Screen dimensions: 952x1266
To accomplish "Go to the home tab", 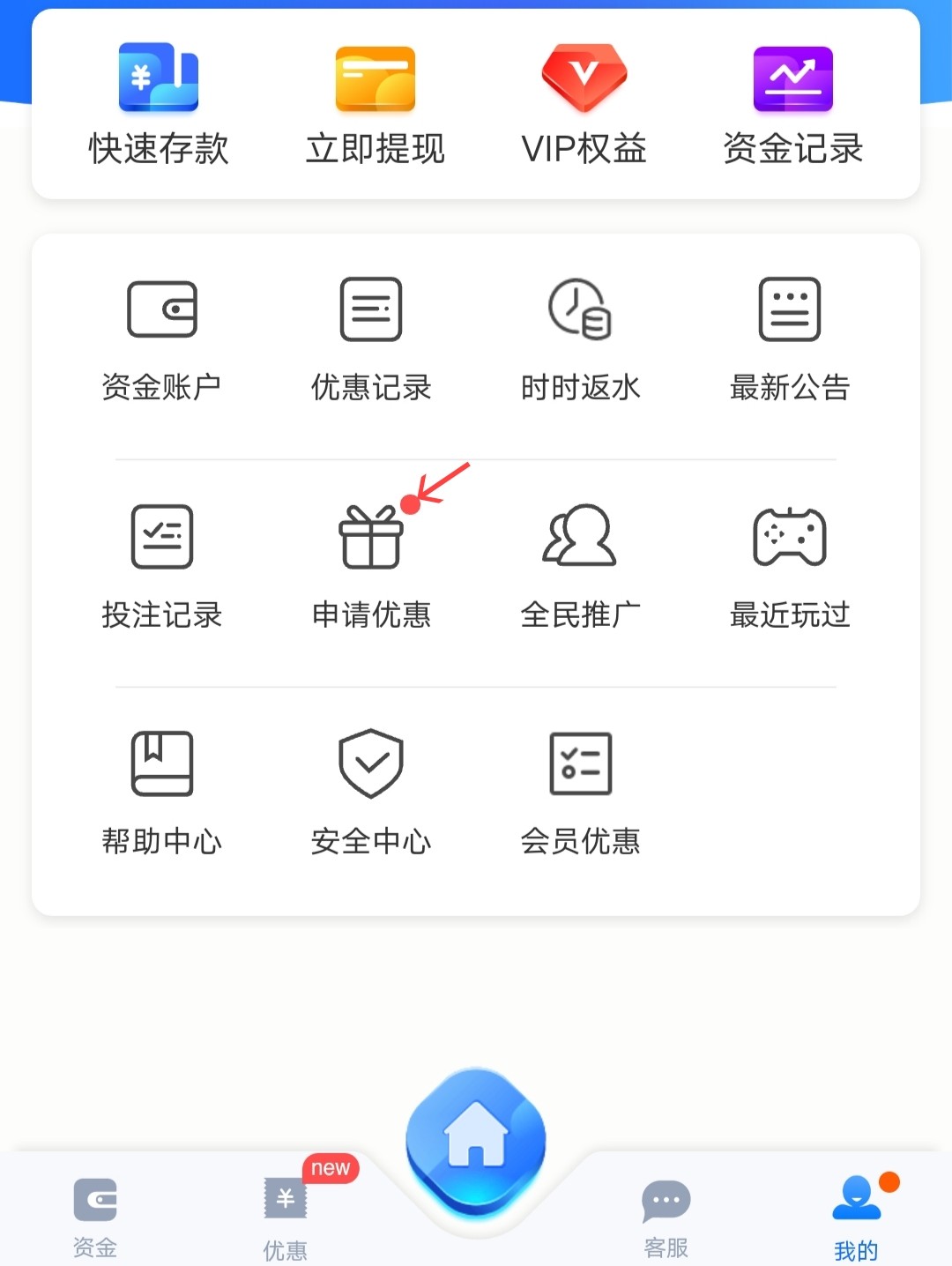I will click(x=476, y=1142).
